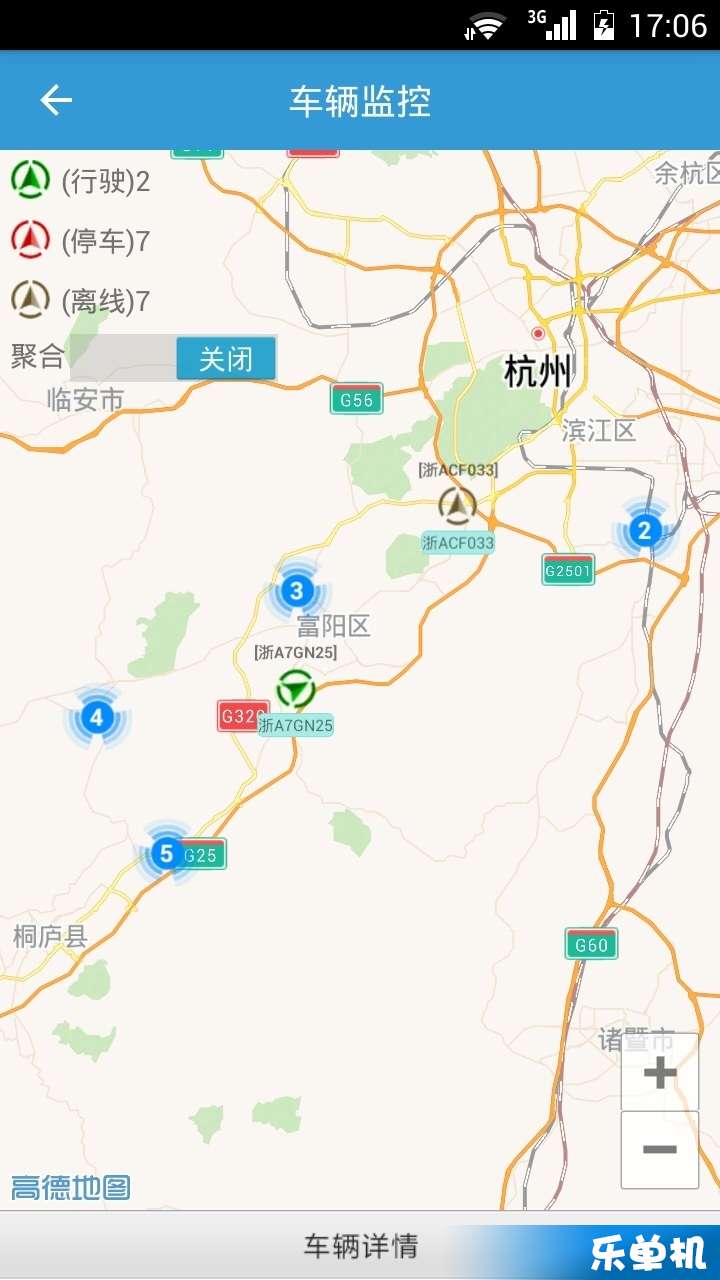Select vehicle marker 浙ACF033
The height and width of the screenshot is (1280, 720).
(458, 507)
